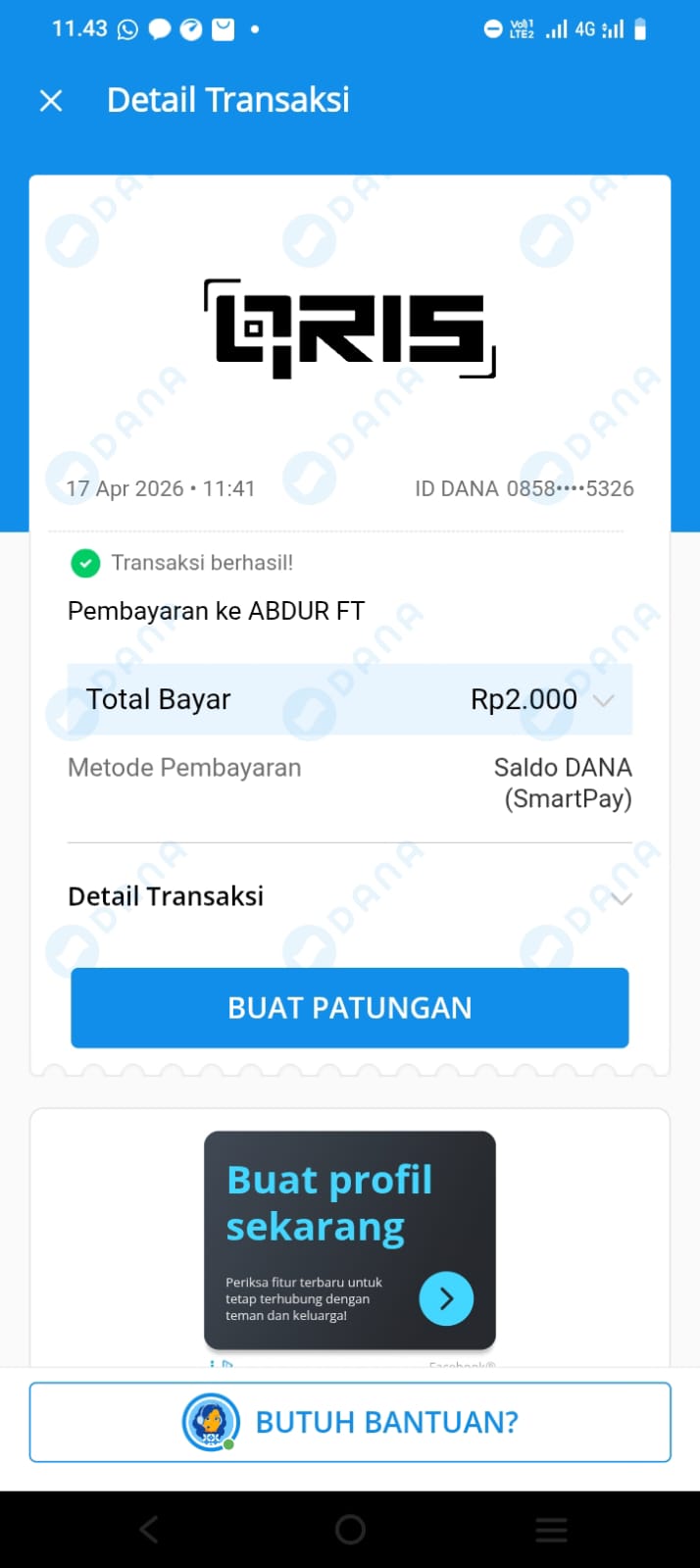
Task: Go to the home screen
Action: pos(350,1529)
